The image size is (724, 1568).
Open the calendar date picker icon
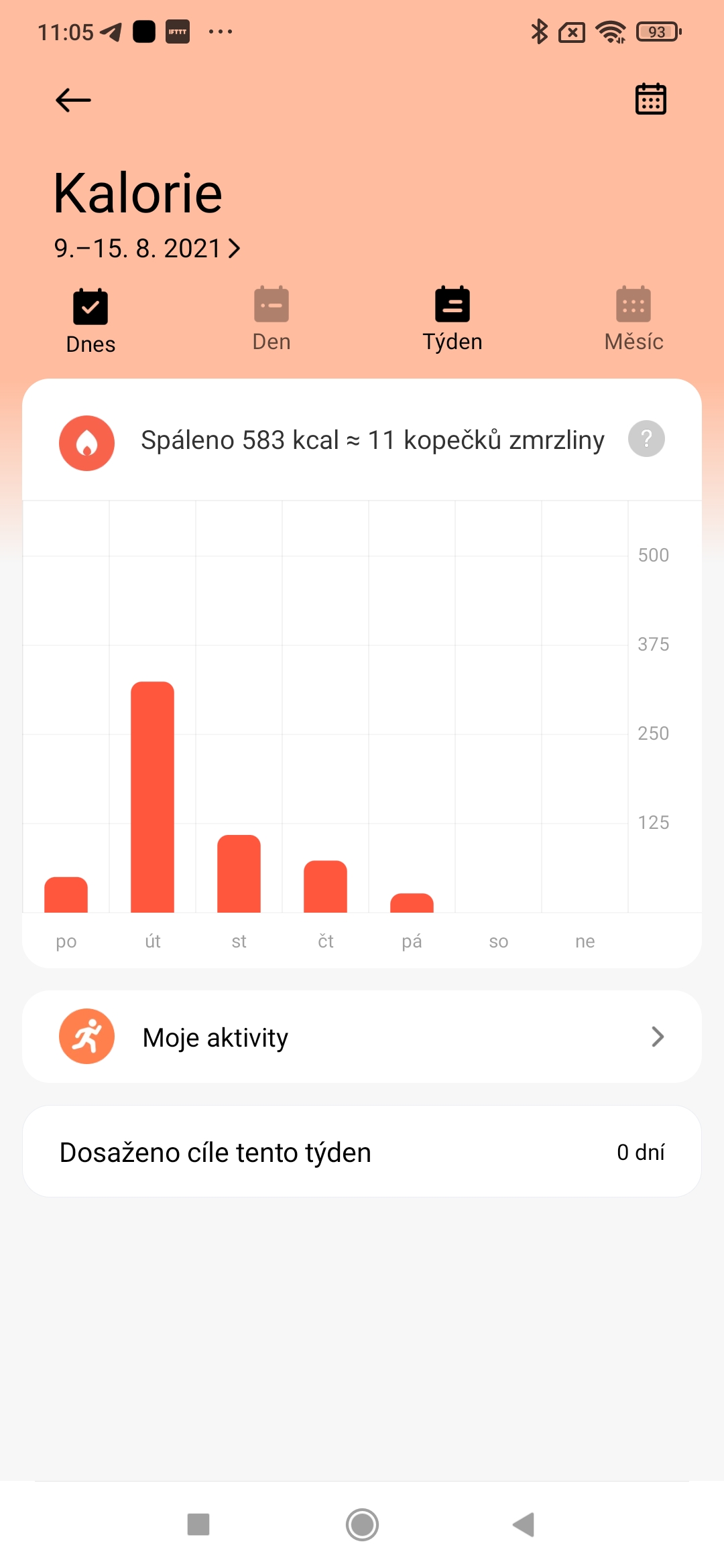[650, 99]
